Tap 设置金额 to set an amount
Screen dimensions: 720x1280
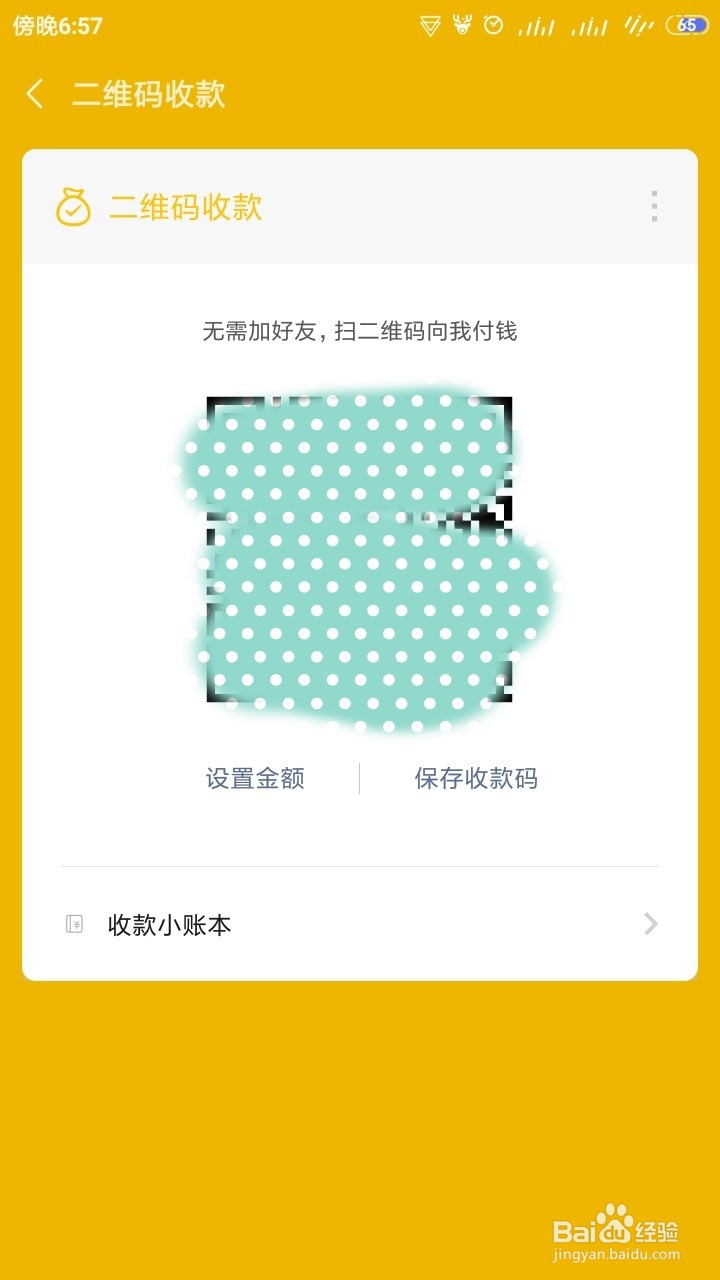(x=255, y=777)
